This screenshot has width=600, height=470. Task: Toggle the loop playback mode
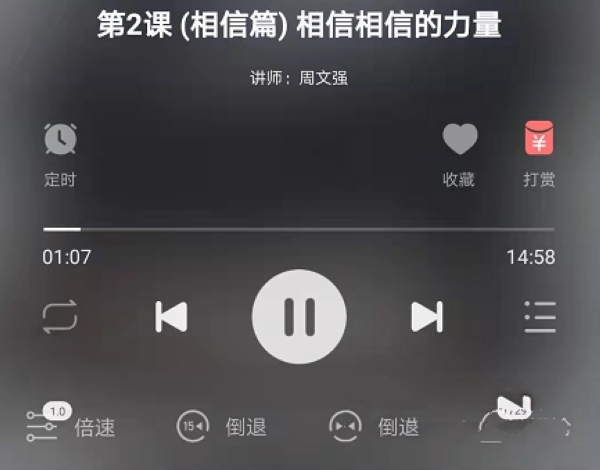coord(60,317)
